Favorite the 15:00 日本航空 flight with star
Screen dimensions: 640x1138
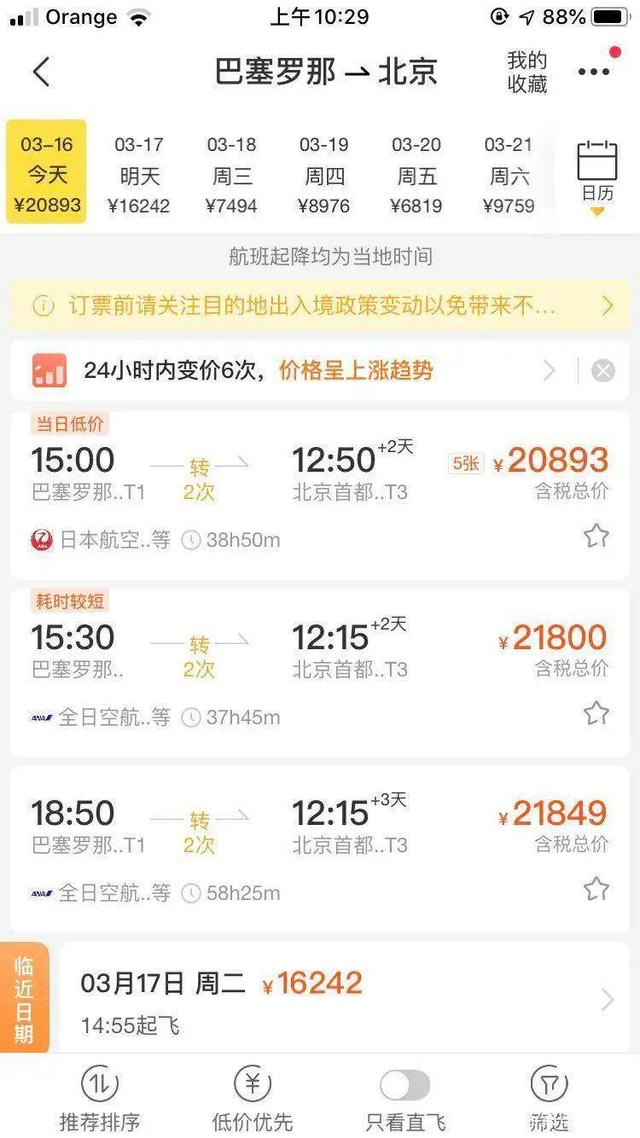click(596, 536)
